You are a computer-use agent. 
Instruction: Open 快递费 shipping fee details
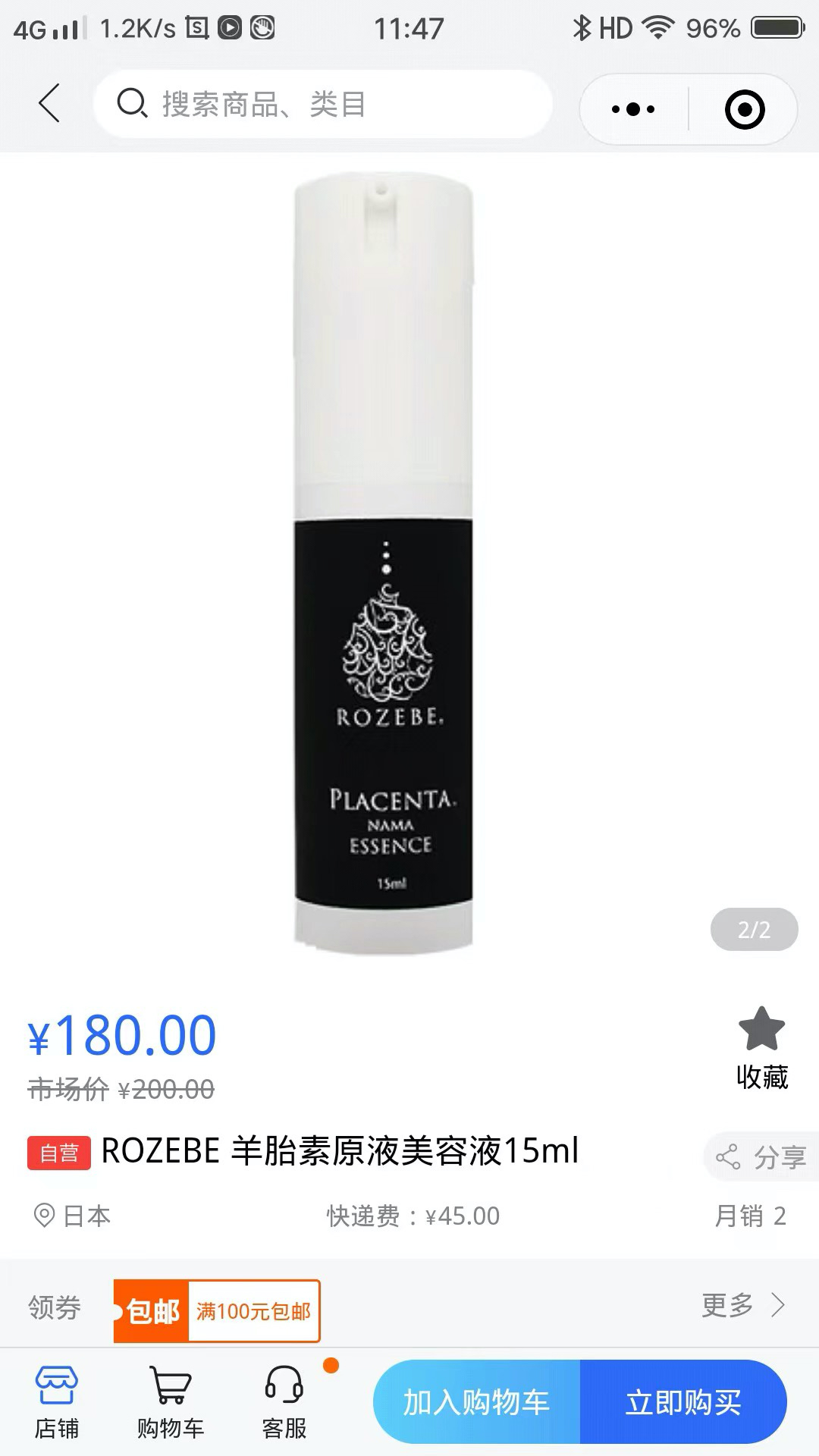point(413,1214)
